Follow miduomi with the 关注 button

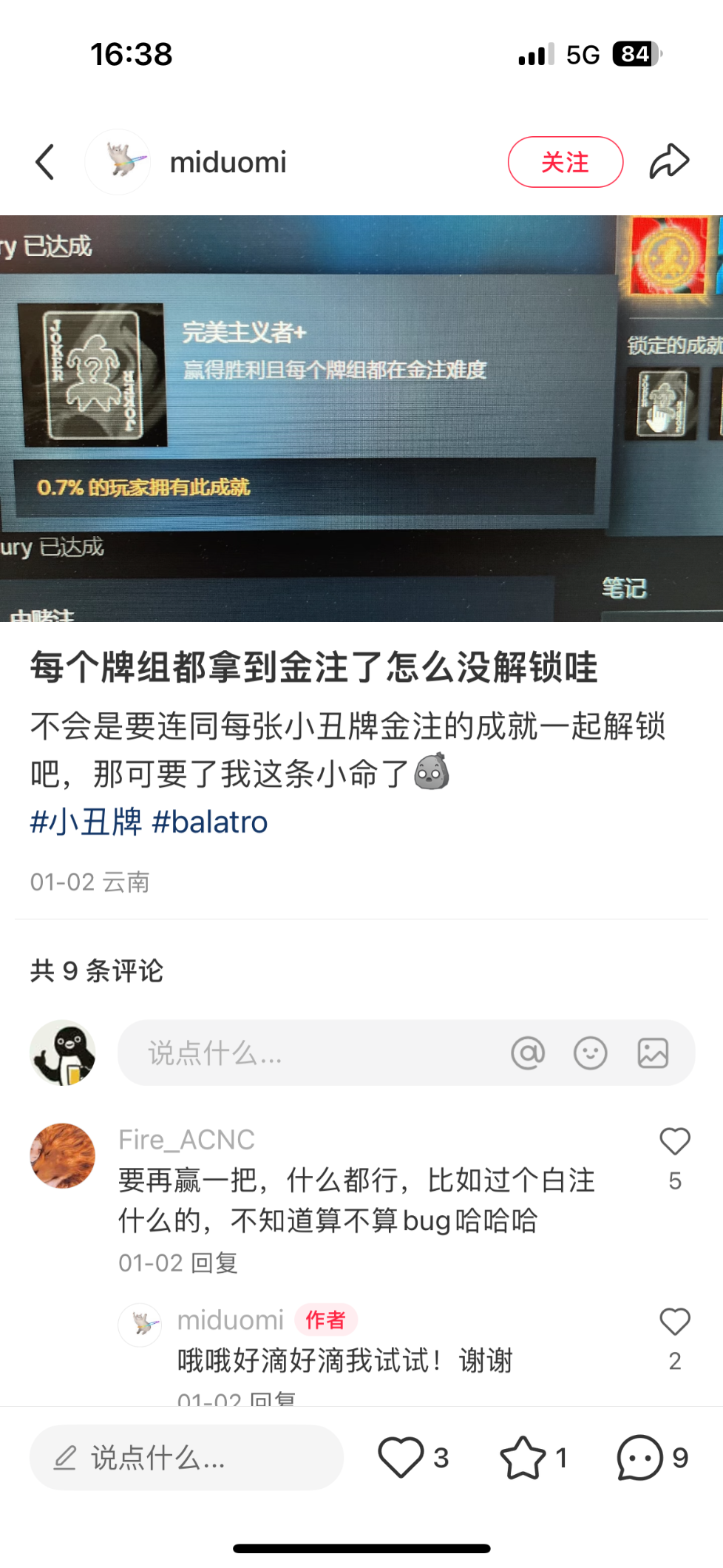click(565, 162)
